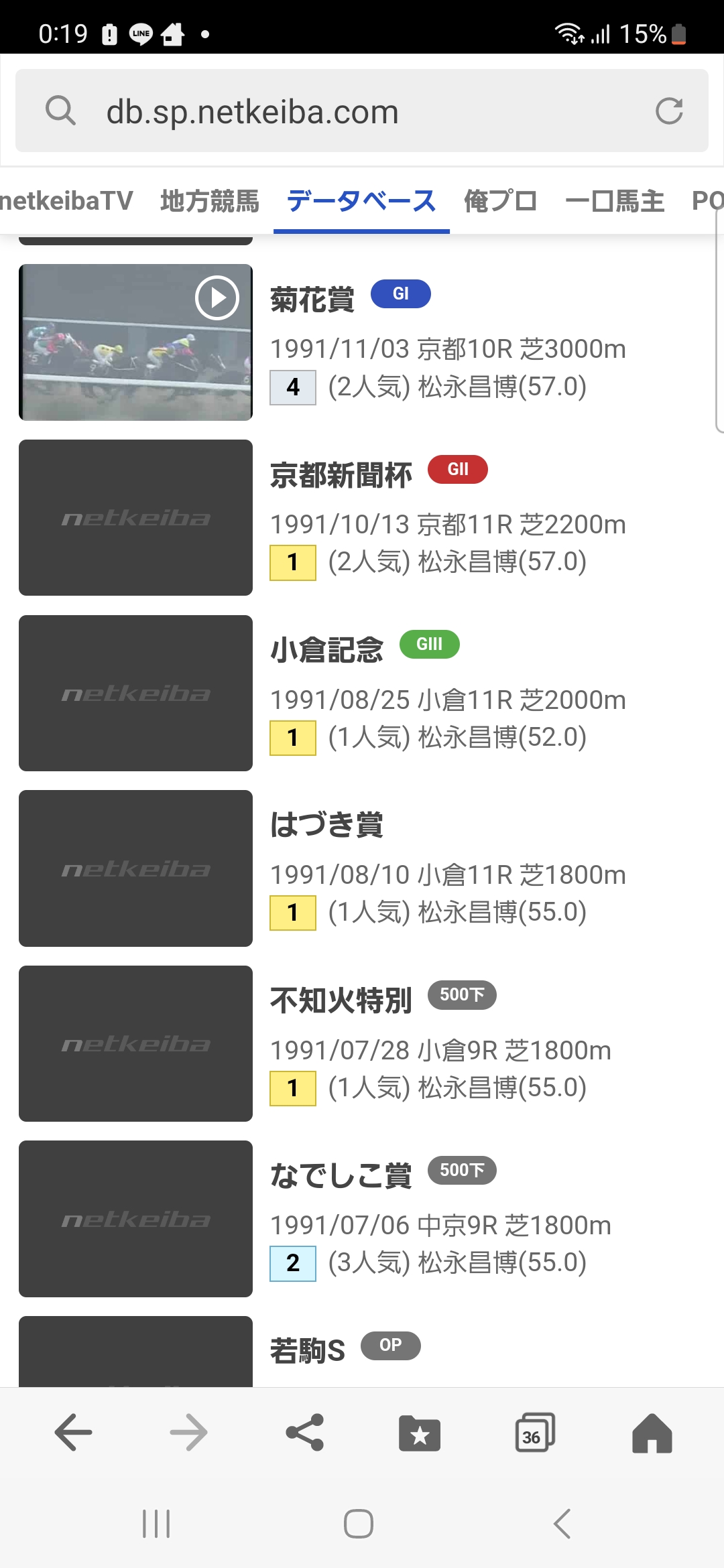724x1568 pixels.
Task: Go to the browser home page
Action: click(x=652, y=1433)
